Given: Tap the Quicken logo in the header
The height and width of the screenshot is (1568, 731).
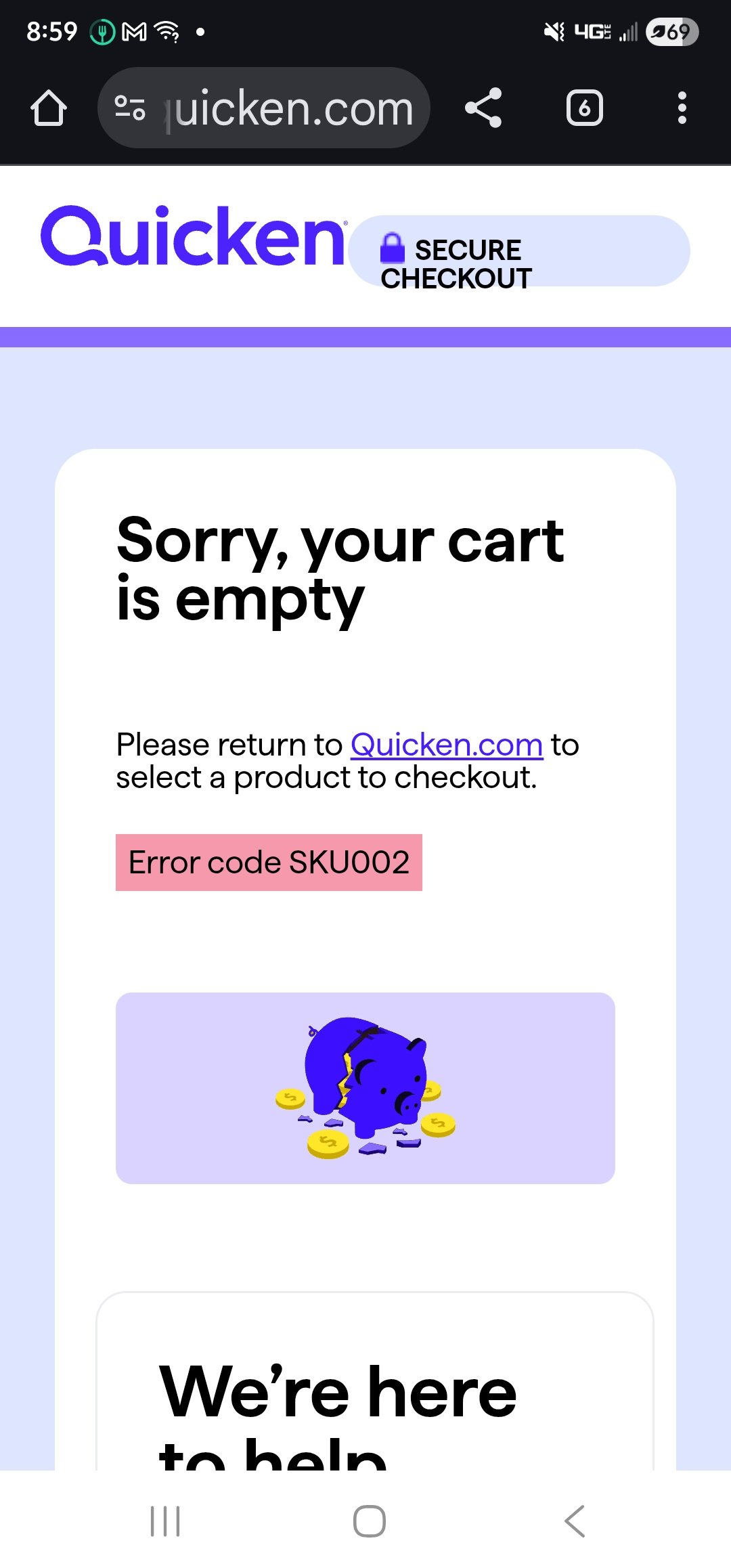Looking at the screenshot, I should coord(193,236).
